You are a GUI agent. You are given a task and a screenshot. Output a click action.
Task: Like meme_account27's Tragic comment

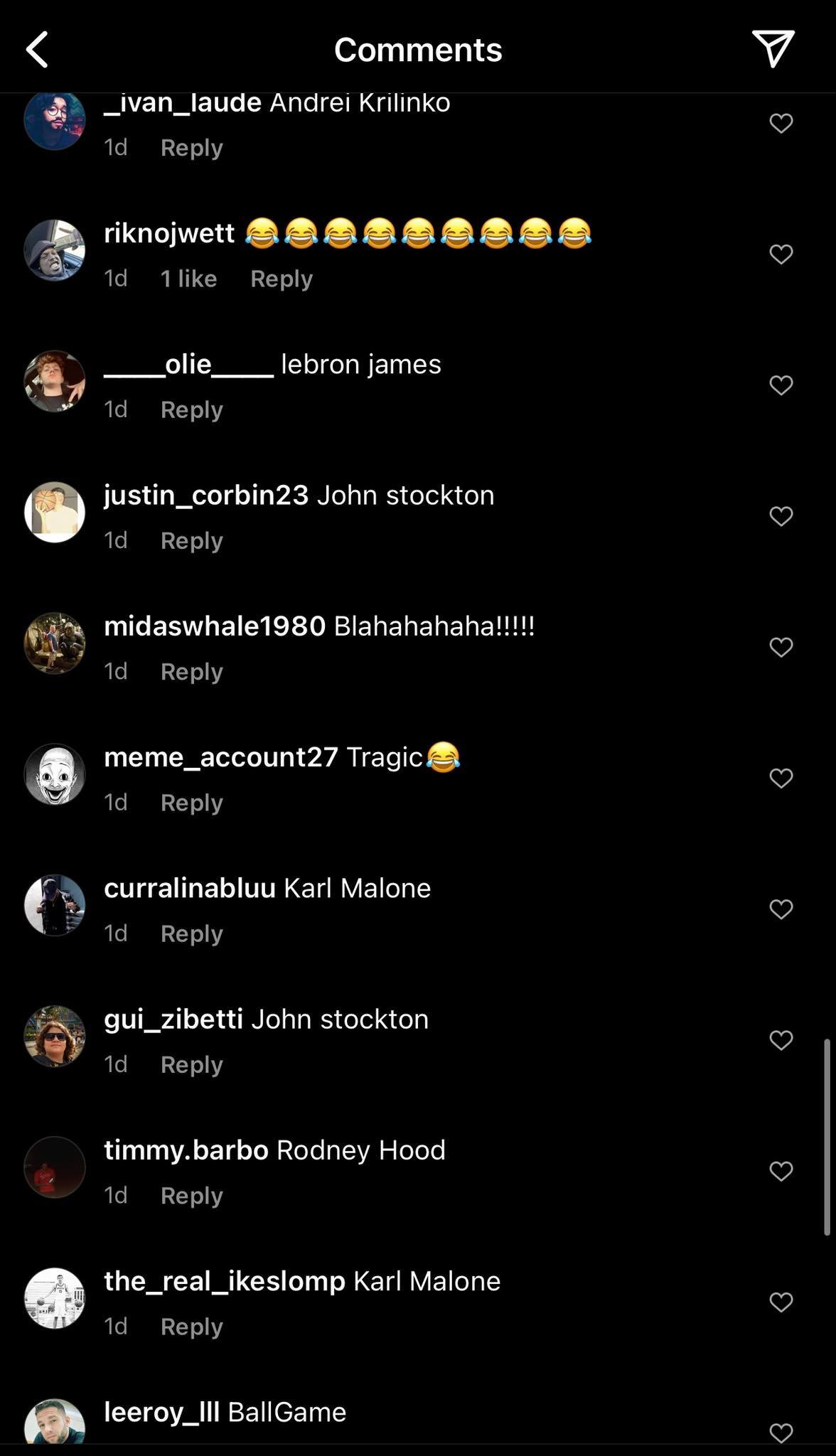tap(781, 778)
